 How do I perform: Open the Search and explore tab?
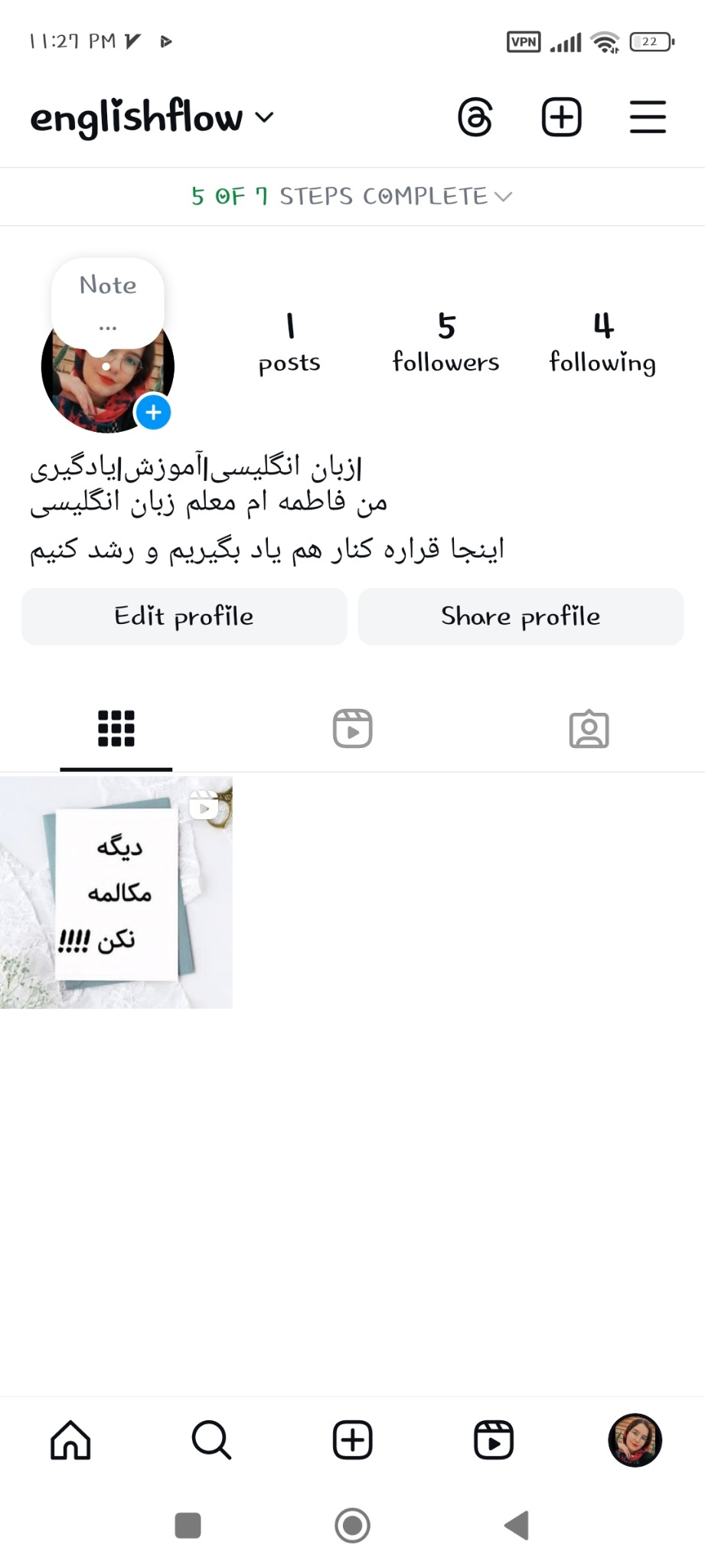click(211, 1440)
